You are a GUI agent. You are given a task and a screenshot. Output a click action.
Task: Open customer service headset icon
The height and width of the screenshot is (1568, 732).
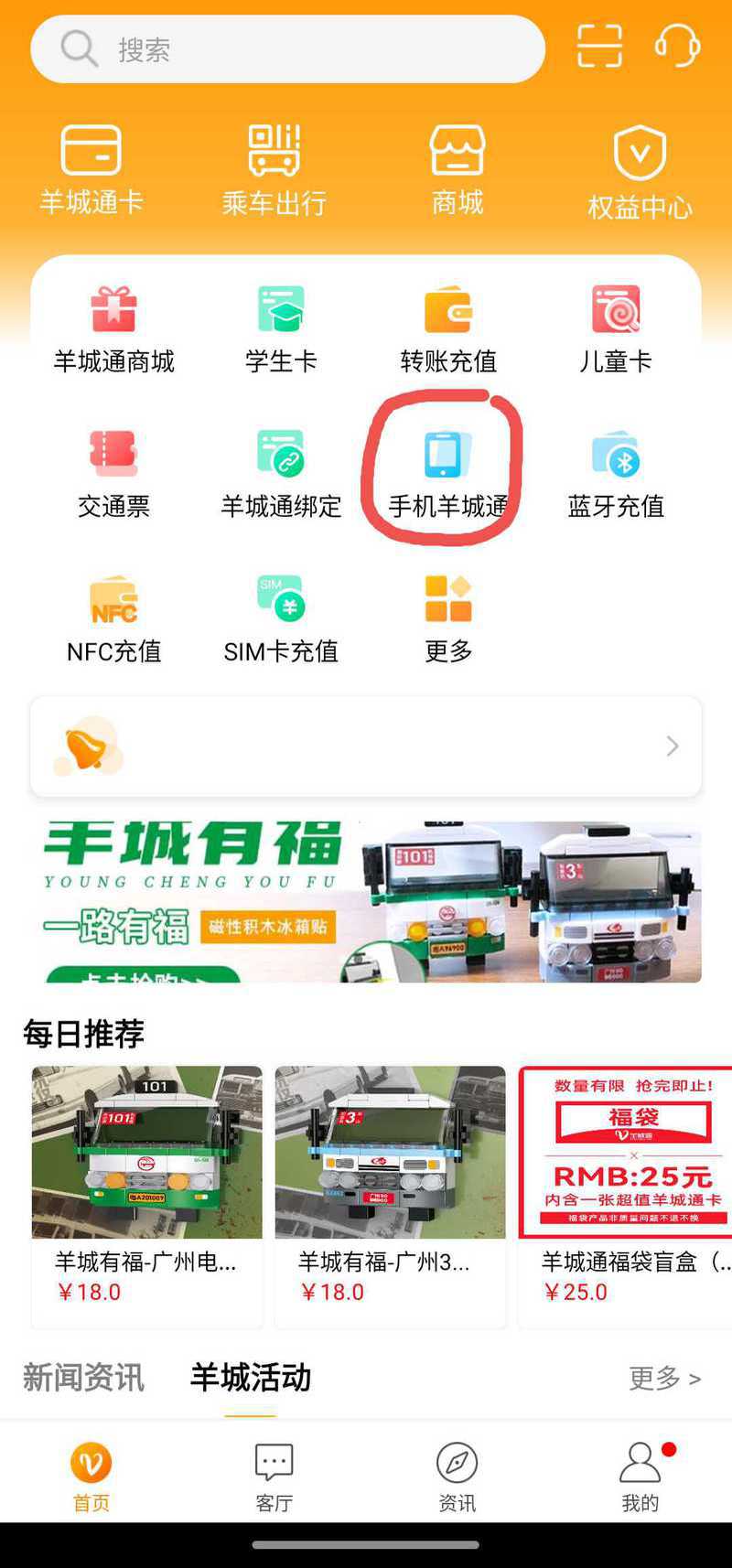(x=677, y=46)
